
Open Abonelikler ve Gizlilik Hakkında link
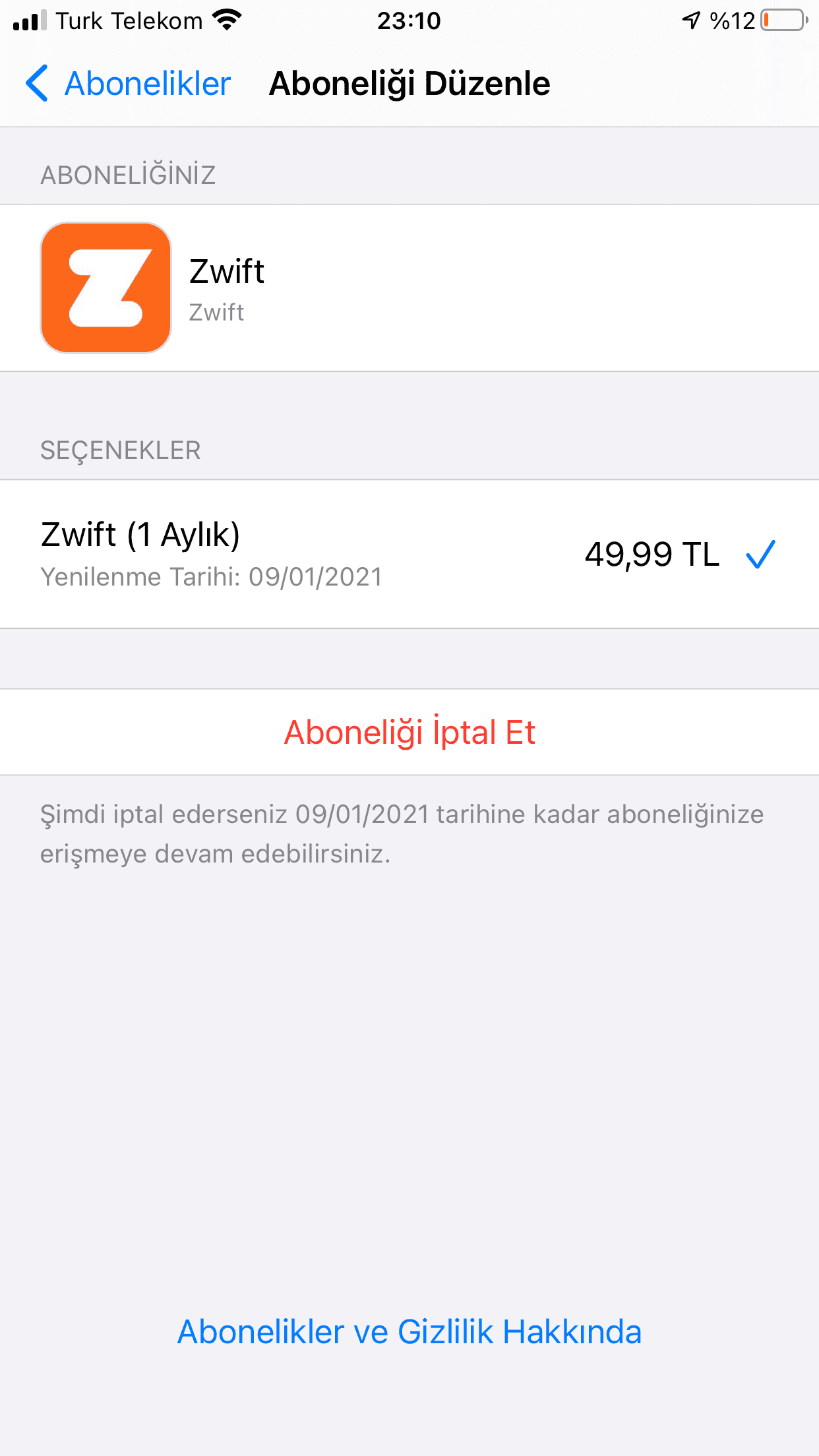coord(409,1331)
